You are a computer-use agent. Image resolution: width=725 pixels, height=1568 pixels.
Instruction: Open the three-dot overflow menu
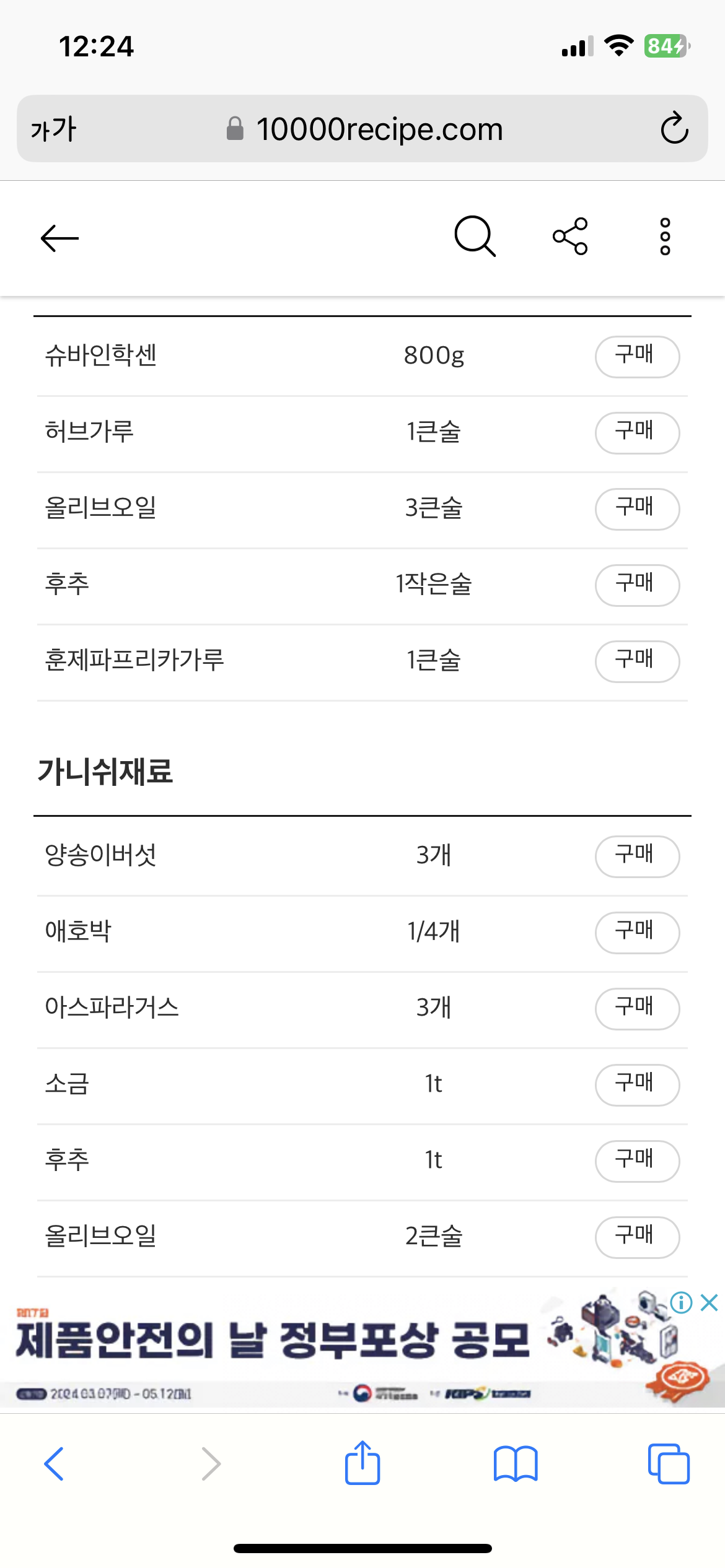665,237
